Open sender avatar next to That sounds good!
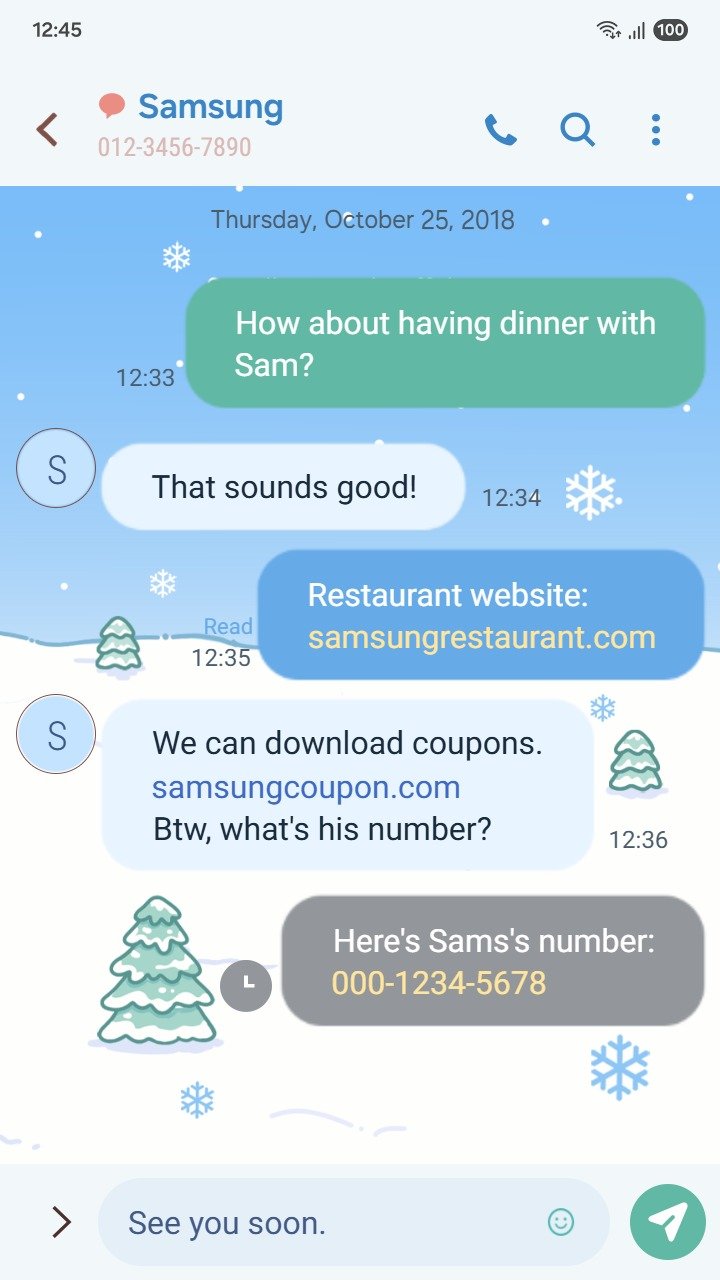 tap(56, 468)
